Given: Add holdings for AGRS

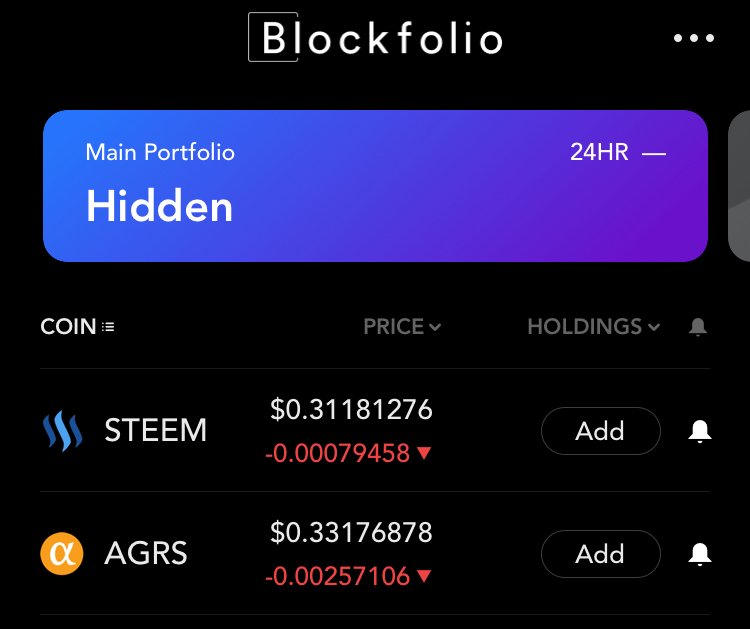Looking at the screenshot, I should point(600,554).
